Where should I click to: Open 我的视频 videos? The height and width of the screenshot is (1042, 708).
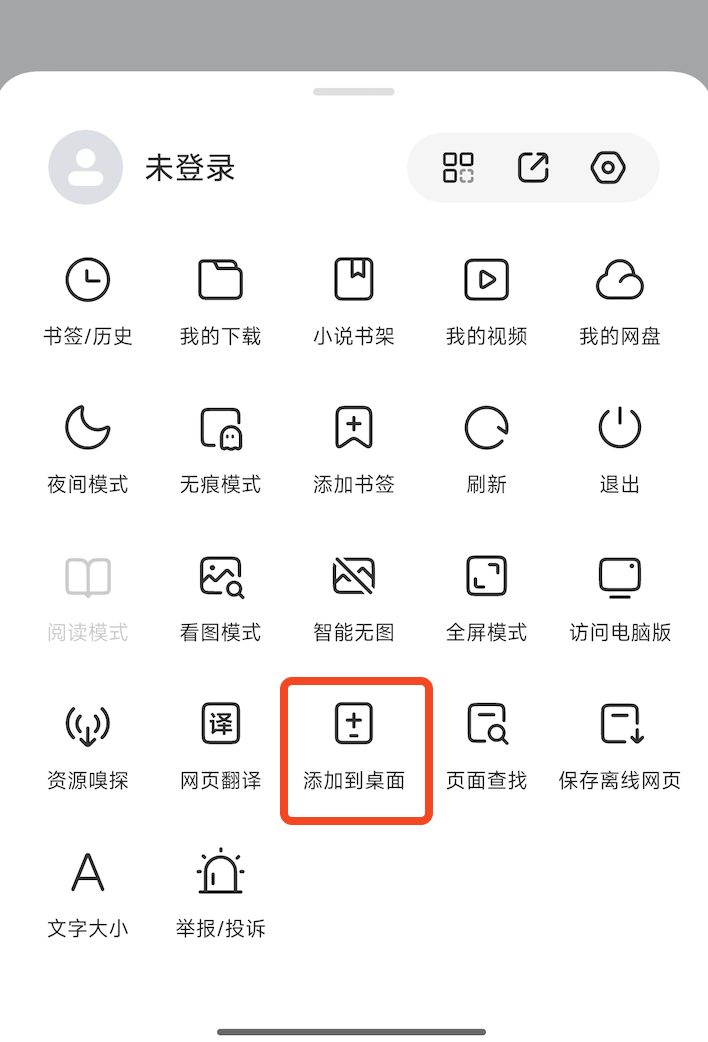487,301
